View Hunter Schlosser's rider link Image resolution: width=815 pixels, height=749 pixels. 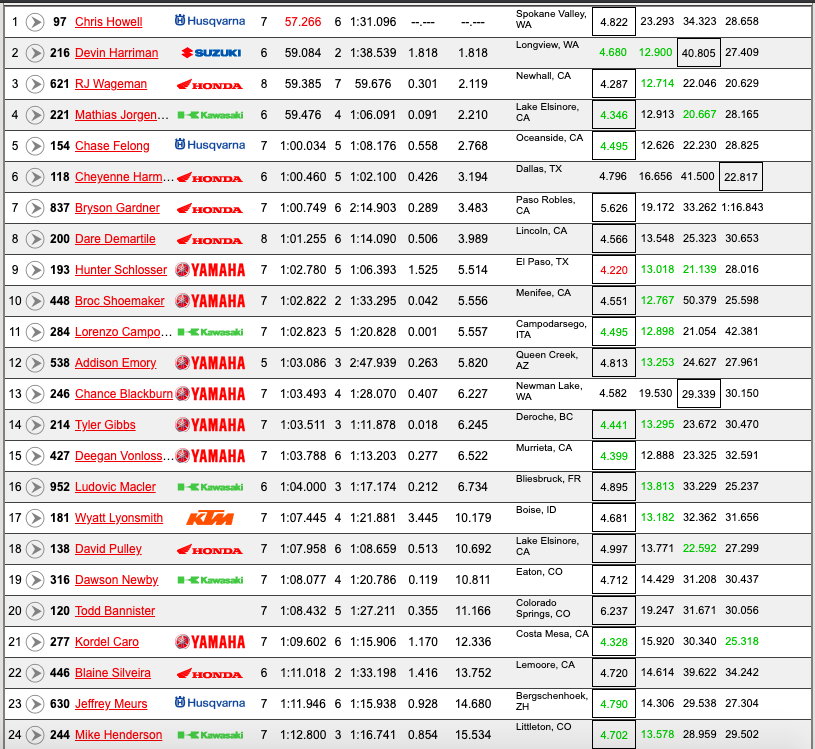tap(121, 270)
